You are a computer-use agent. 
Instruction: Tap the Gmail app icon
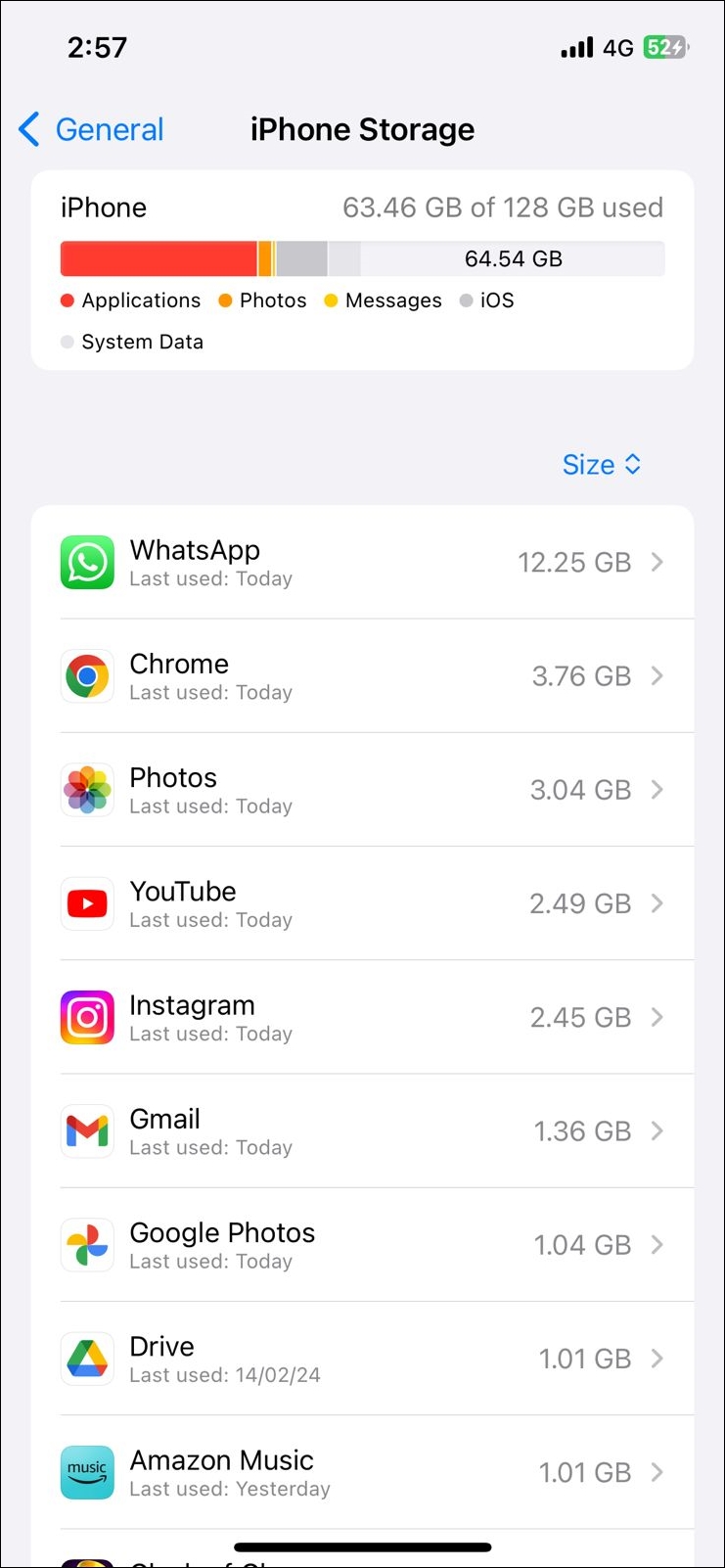click(87, 1130)
